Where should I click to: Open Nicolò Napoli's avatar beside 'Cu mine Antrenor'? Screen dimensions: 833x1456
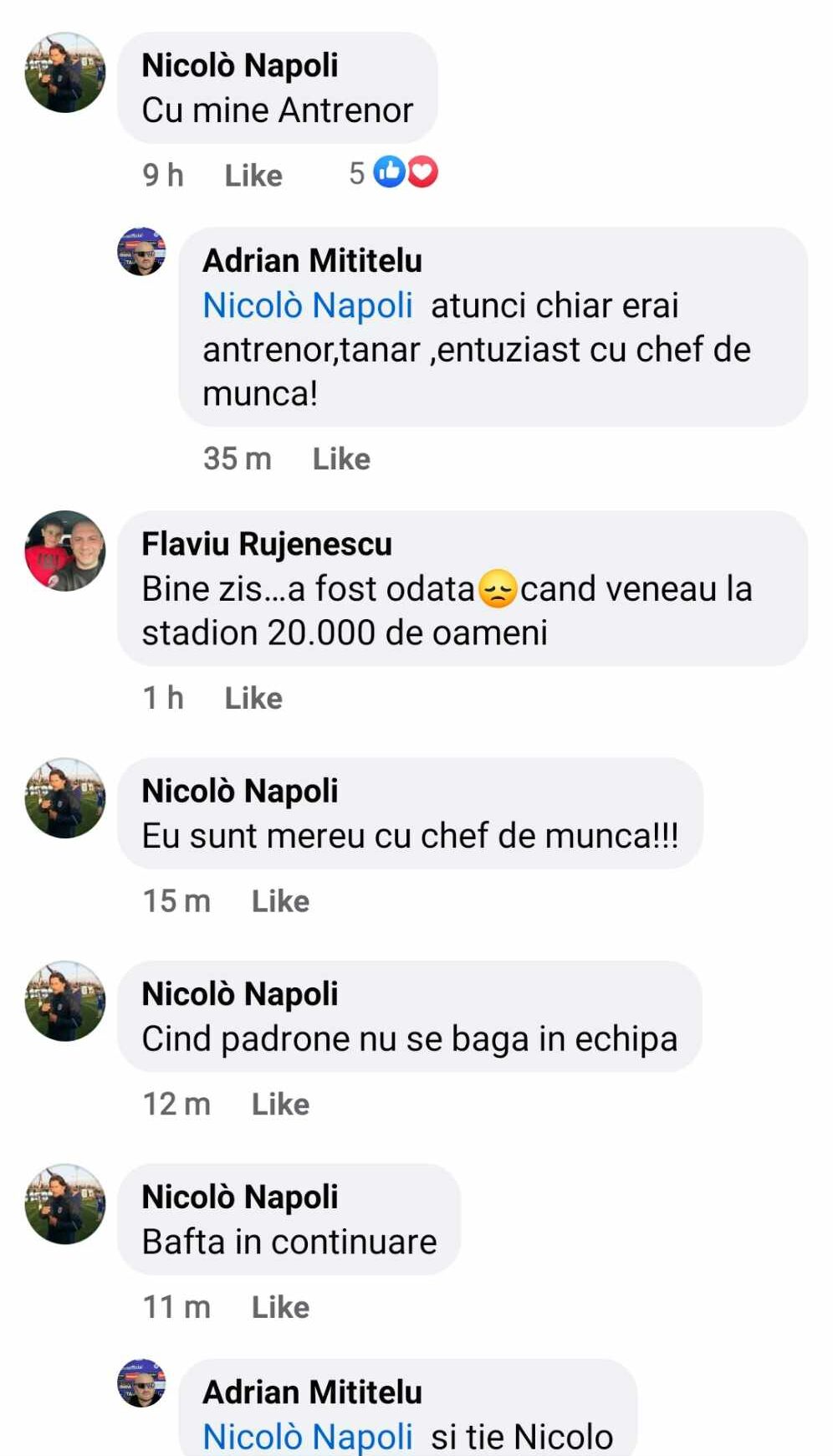pos(65,73)
